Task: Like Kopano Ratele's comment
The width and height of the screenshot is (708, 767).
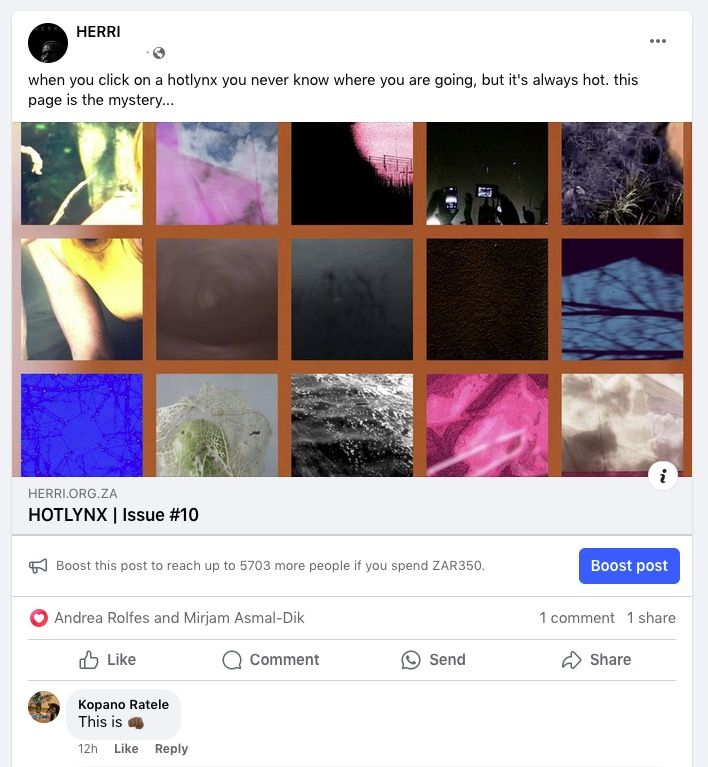Action: (126, 749)
